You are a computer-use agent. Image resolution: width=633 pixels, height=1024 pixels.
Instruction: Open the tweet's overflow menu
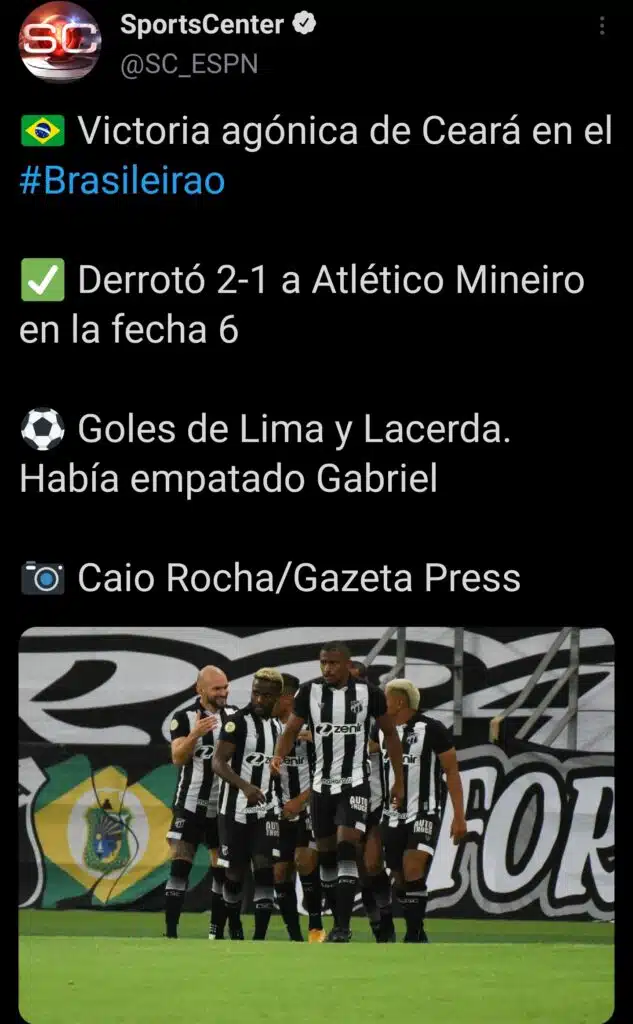601,27
